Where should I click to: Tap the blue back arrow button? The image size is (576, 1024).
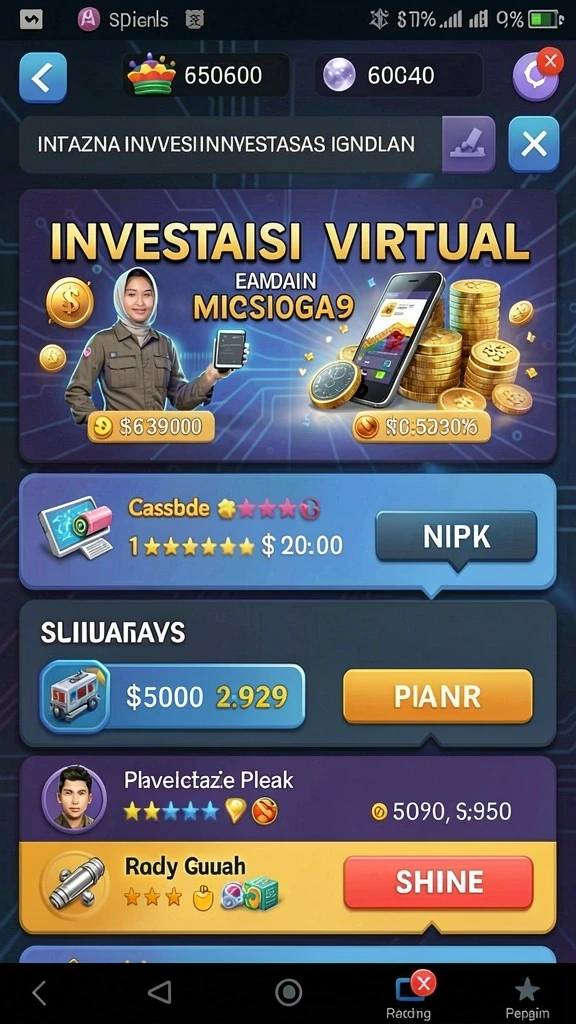[43, 78]
